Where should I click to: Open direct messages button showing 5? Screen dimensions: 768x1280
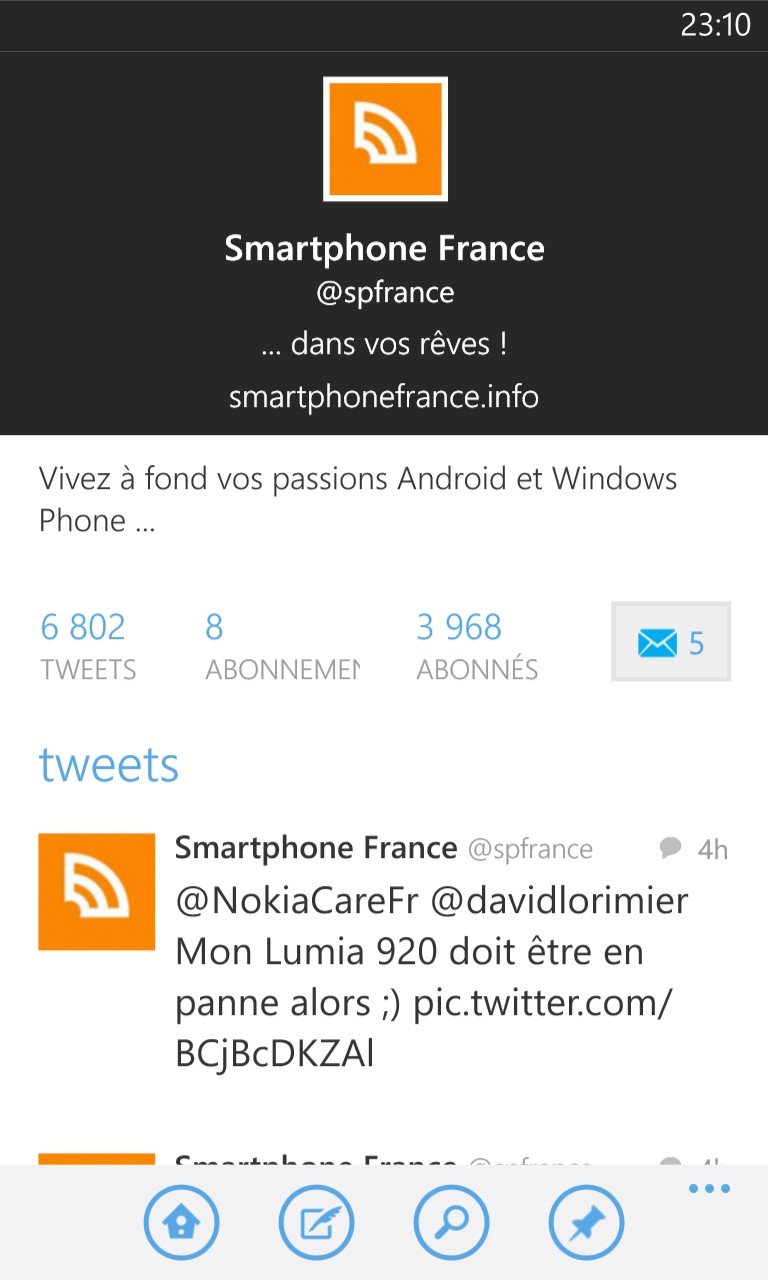pyautogui.click(x=671, y=642)
